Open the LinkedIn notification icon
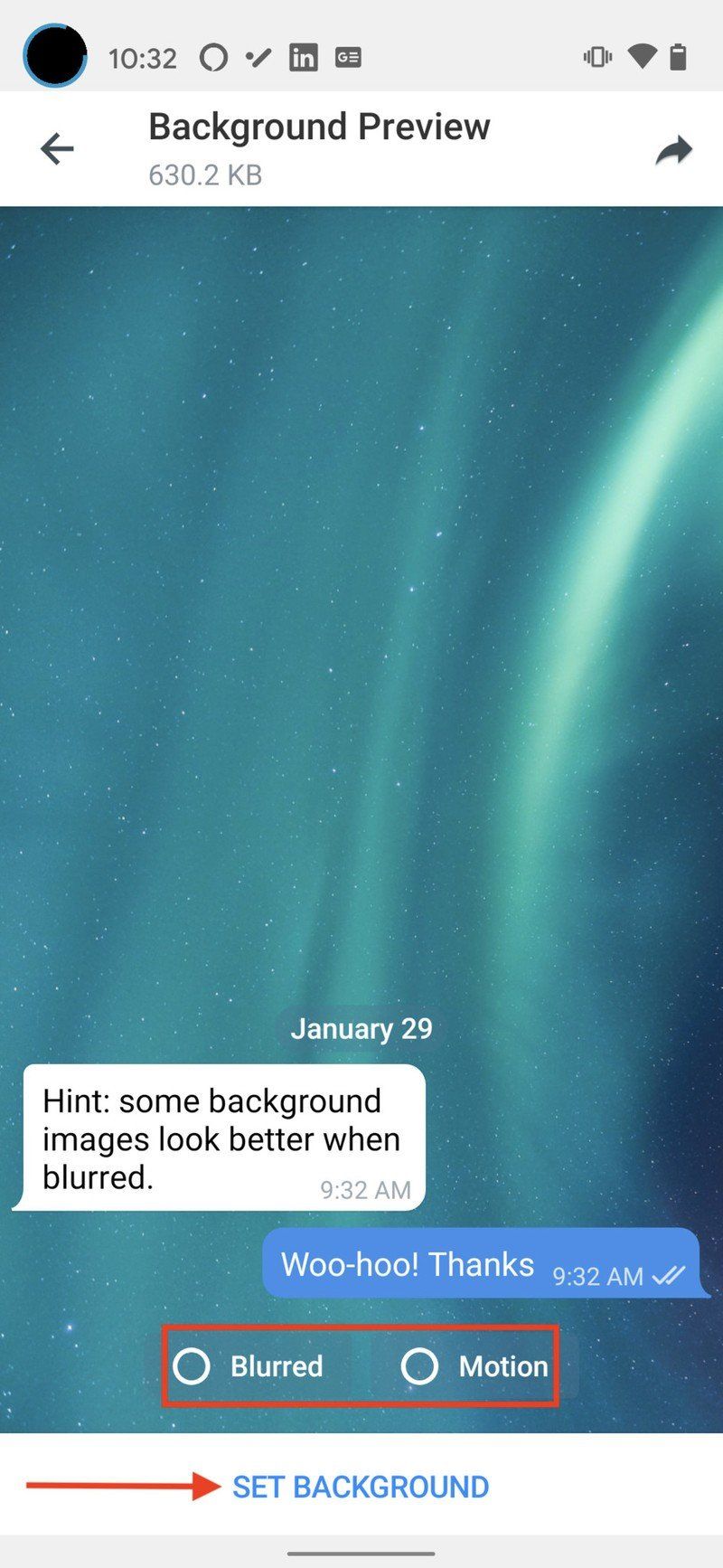This screenshot has height=1568, width=723. pos(304,56)
